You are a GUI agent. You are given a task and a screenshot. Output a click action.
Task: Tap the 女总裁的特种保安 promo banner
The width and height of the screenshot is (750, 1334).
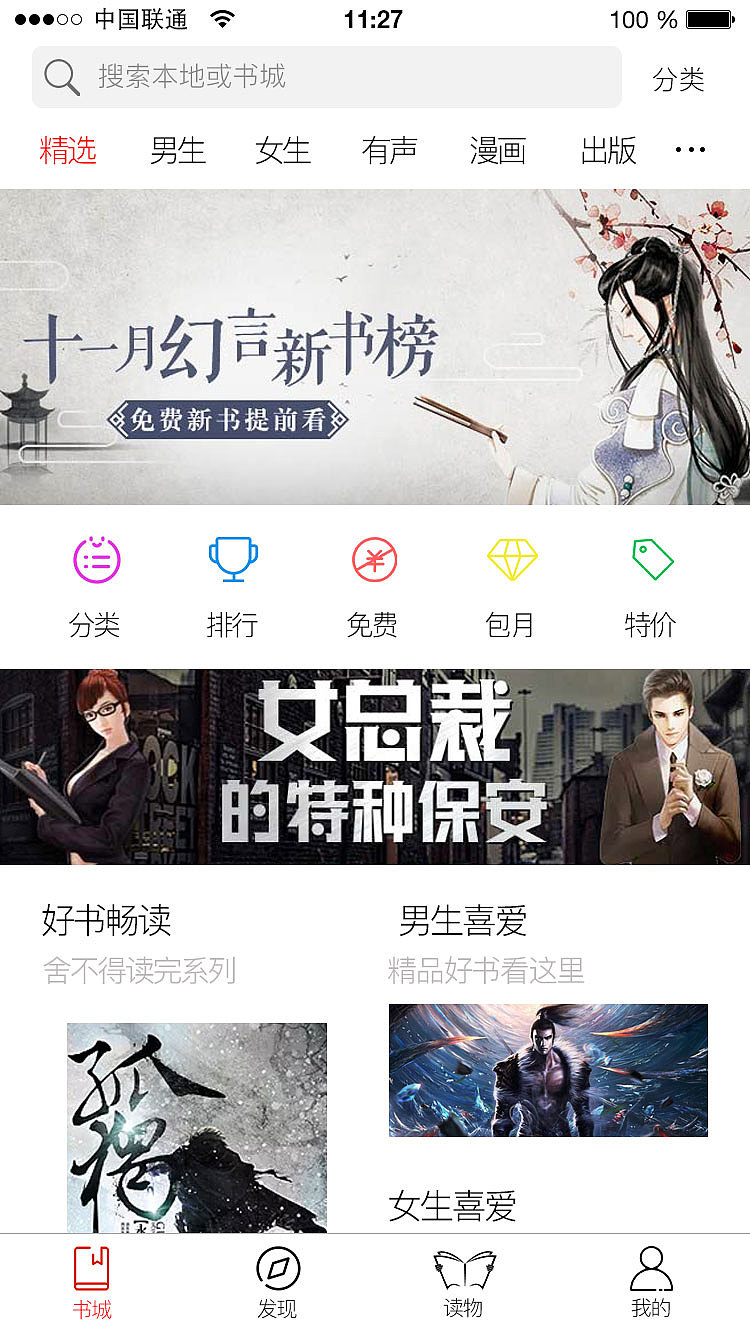[375, 765]
